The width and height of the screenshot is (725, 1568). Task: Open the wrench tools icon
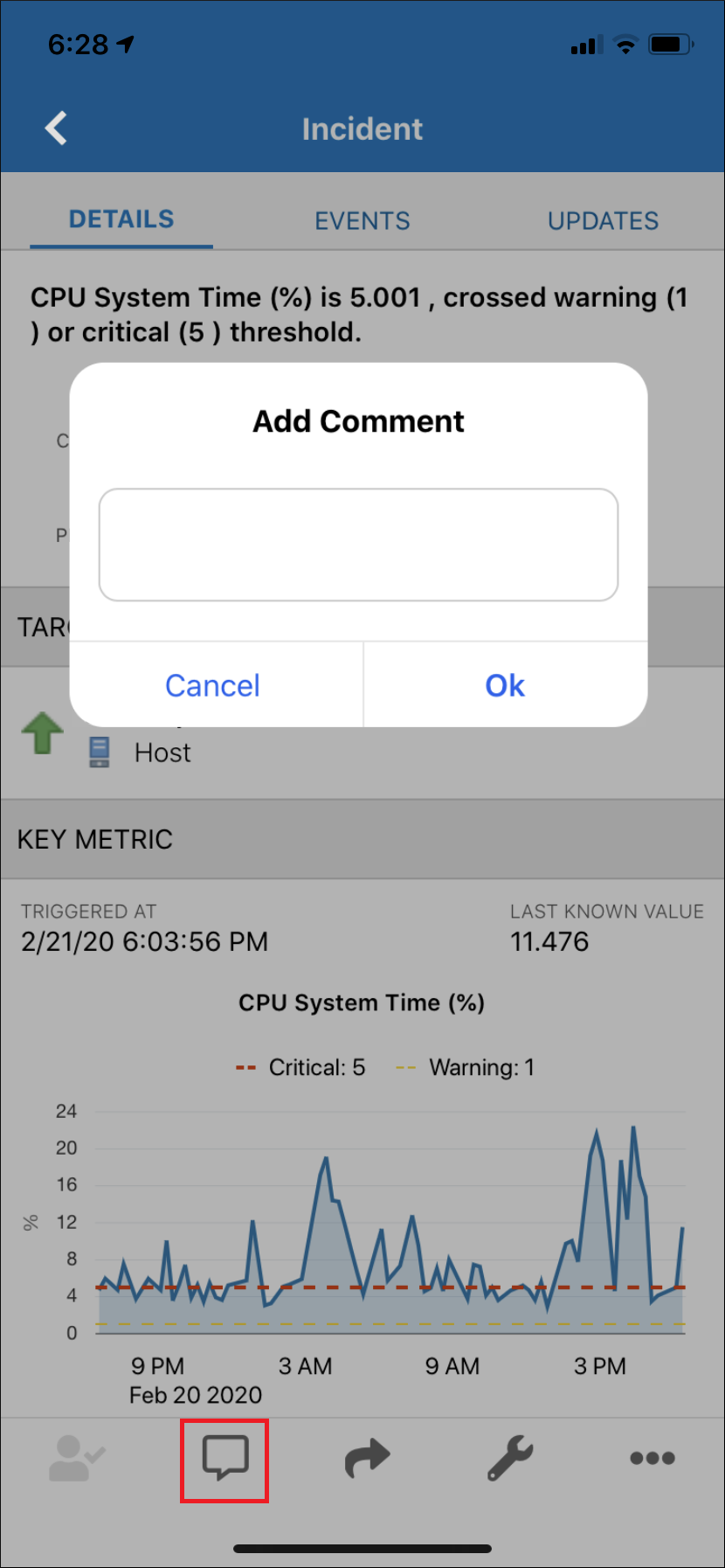510,1458
